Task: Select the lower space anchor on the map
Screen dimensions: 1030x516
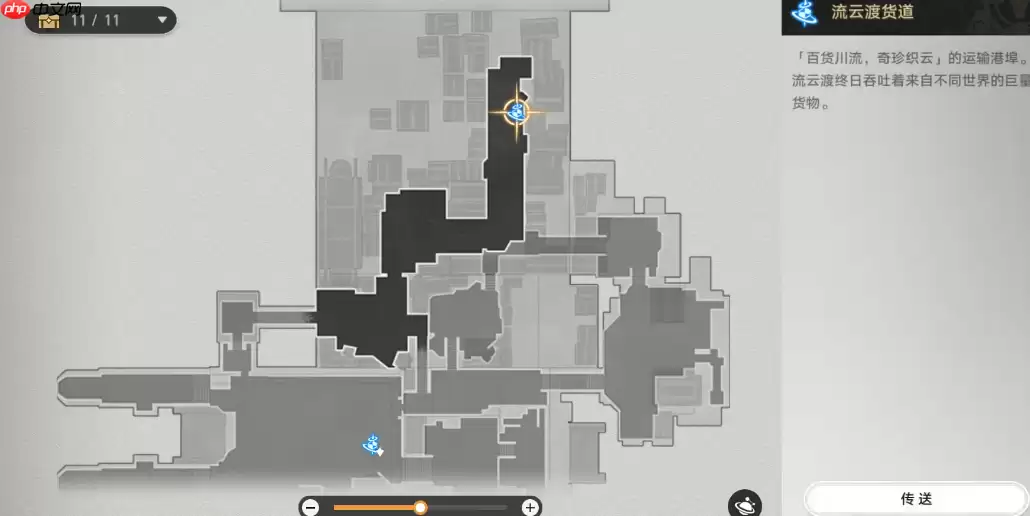Action: click(372, 443)
